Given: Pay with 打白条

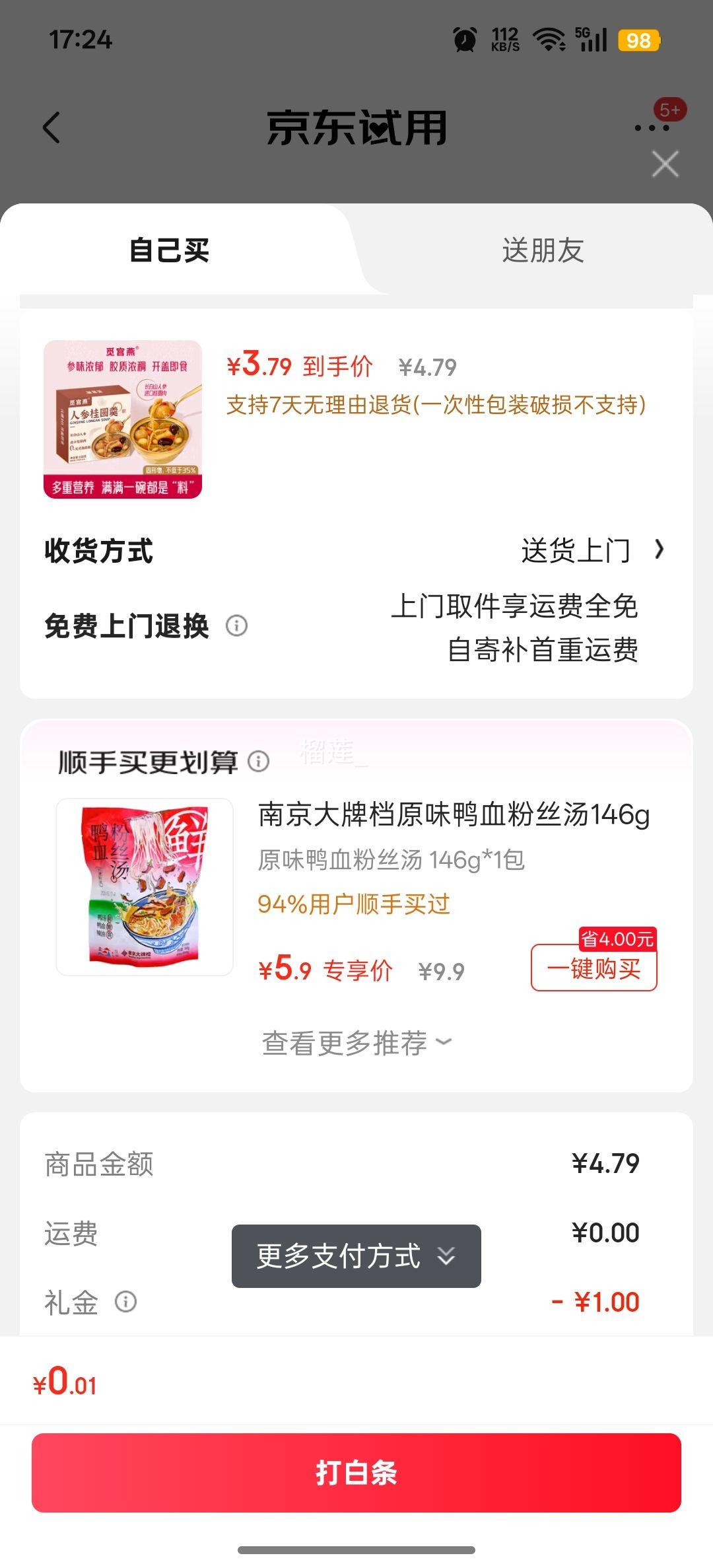Looking at the screenshot, I should (x=356, y=1472).
